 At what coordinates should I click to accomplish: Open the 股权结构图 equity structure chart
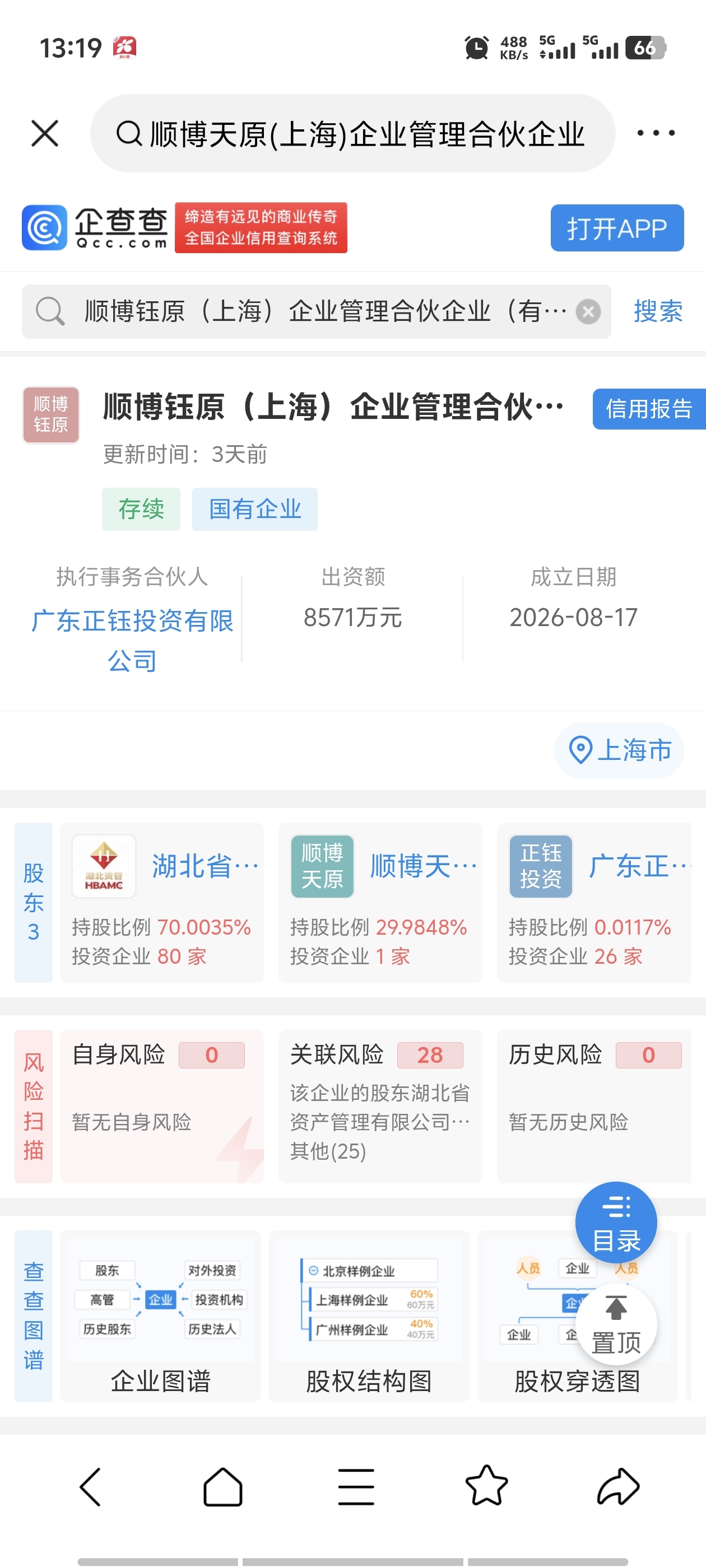coord(369,1316)
